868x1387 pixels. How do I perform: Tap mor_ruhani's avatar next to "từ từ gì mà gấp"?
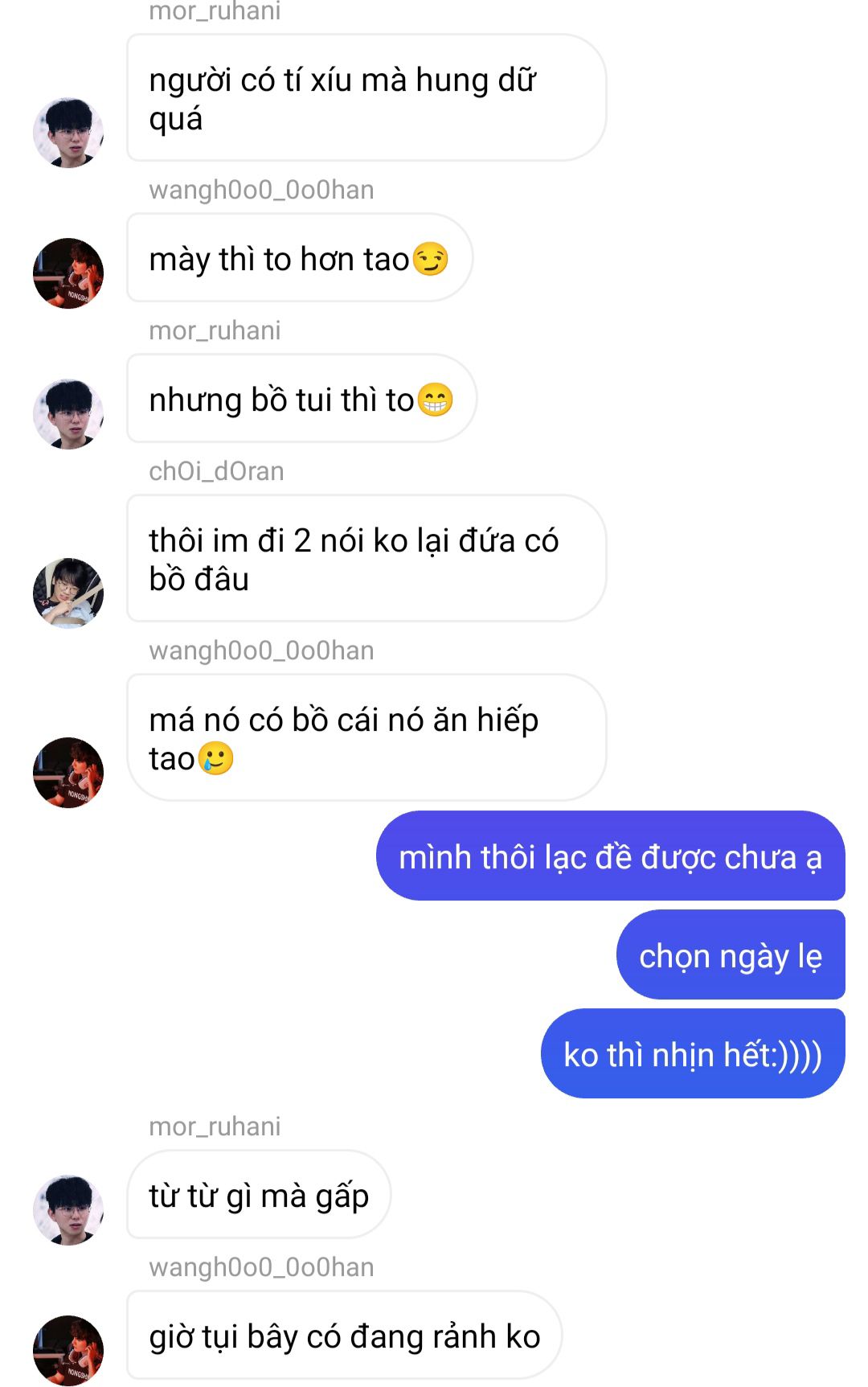(x=68, y=1210)
